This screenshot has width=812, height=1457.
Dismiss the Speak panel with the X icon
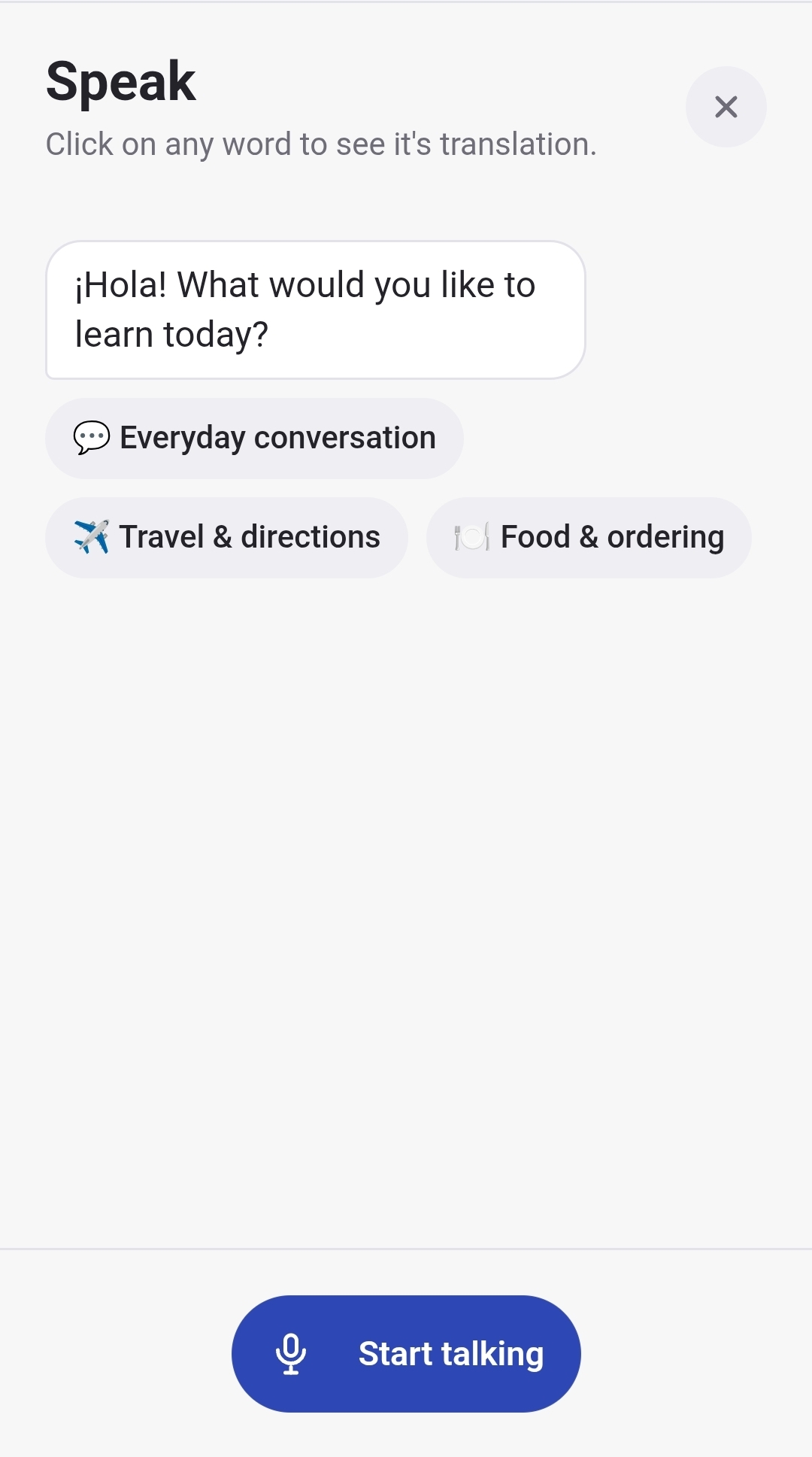coord(726,107)
